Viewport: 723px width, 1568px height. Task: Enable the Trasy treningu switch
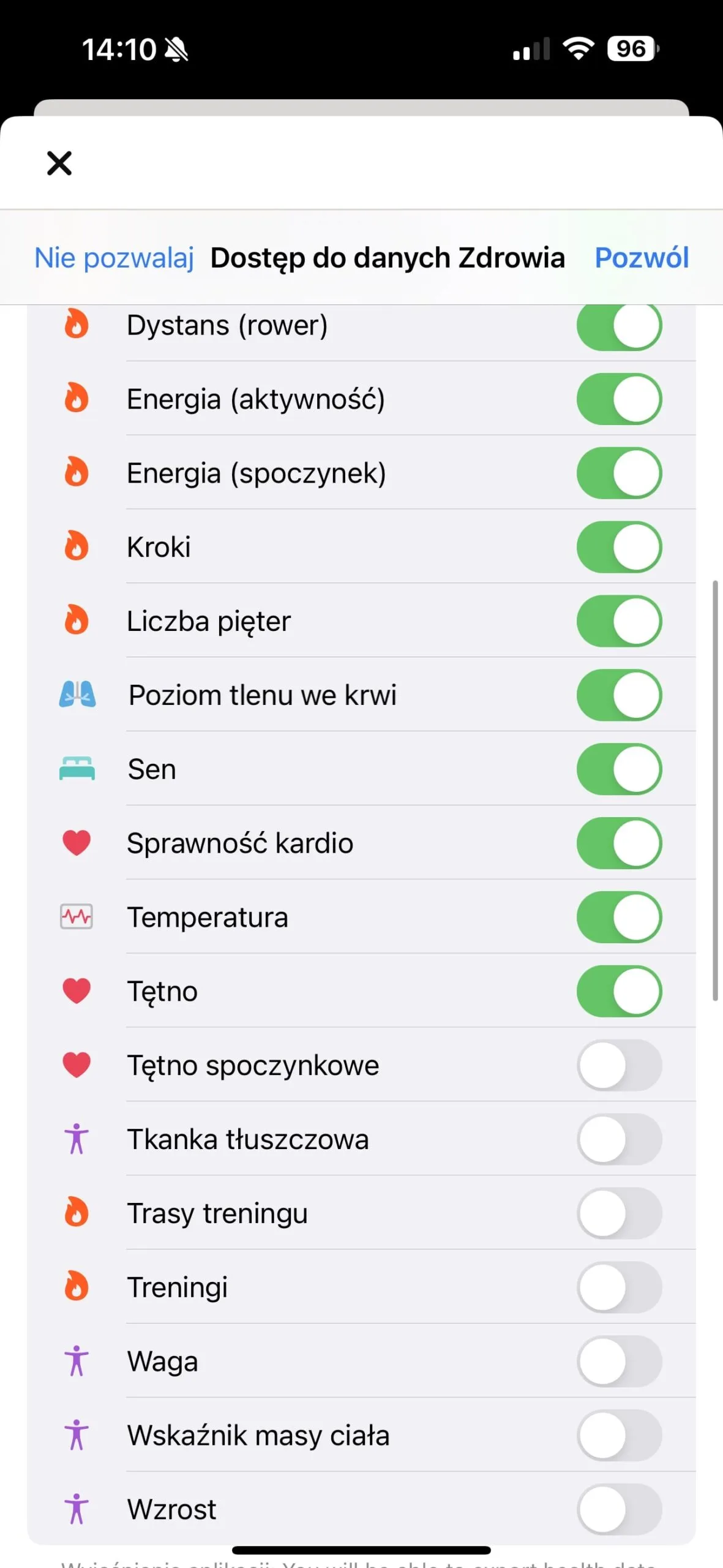click(x=619, y=1213)
